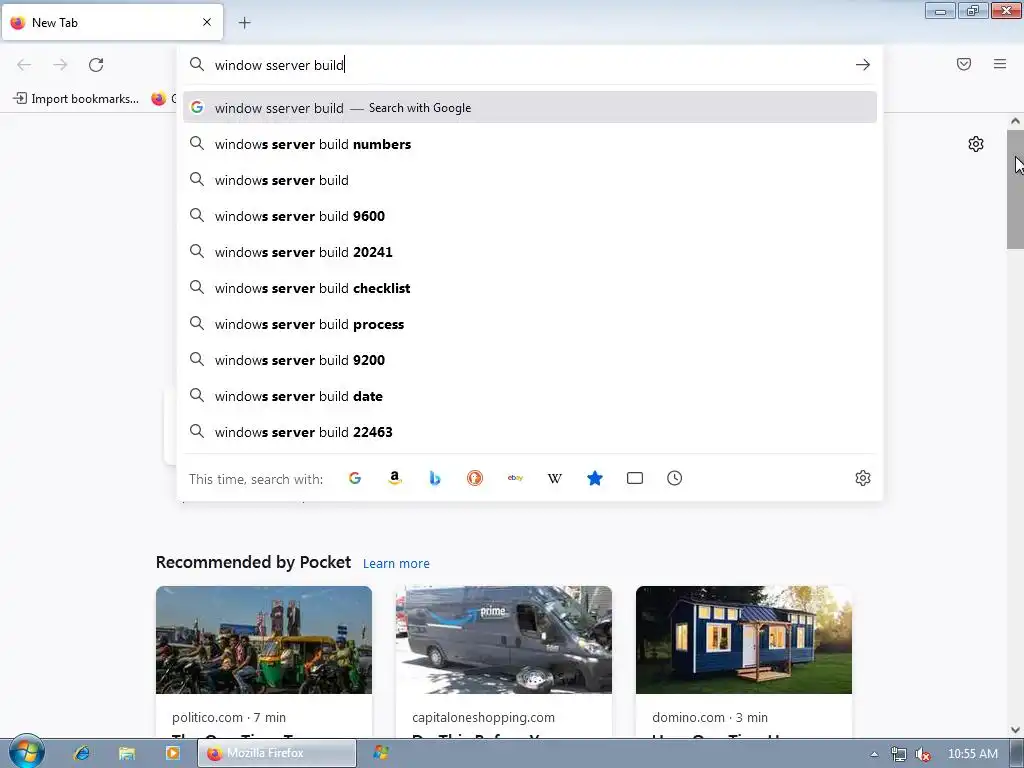Select suggestion windows server build numbers
The height and width of the screenshot is (768, 1024).
click(313, 144)
